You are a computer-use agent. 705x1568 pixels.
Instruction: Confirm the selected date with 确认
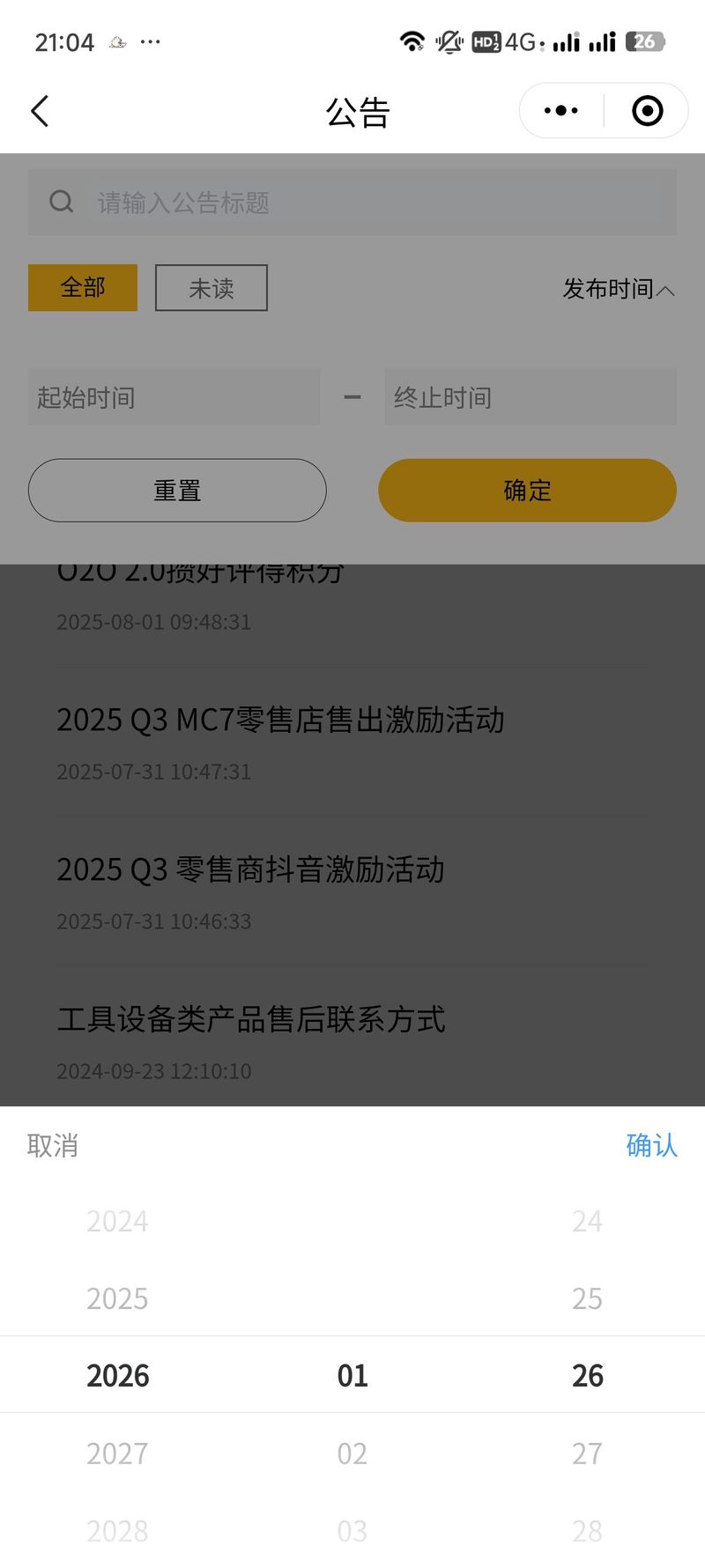(651, 1145)
